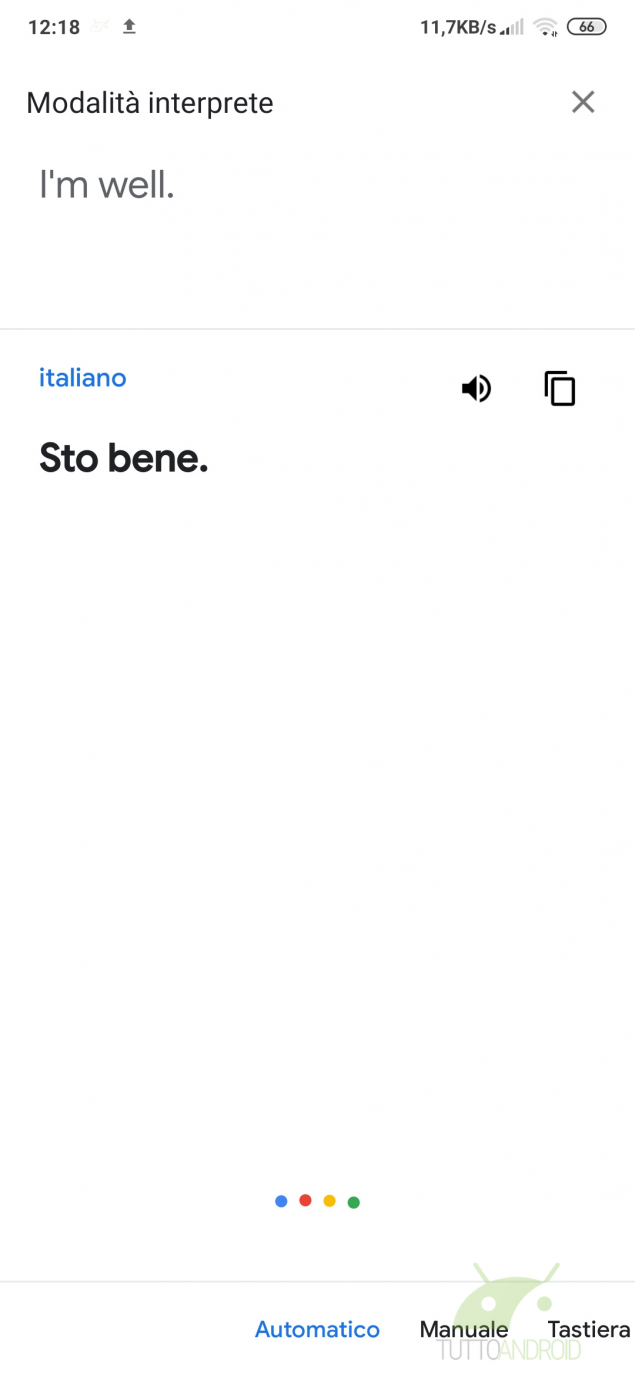Play the Italian translation audio
The height and width of the screenshot is (1376, 635).
pyautogui.click(x=476, y=388)
